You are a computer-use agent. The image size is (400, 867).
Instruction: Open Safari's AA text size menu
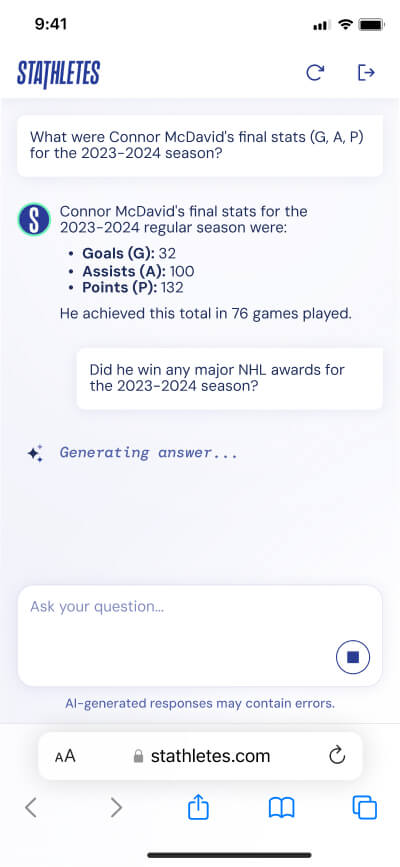click(x=65, y=756)
